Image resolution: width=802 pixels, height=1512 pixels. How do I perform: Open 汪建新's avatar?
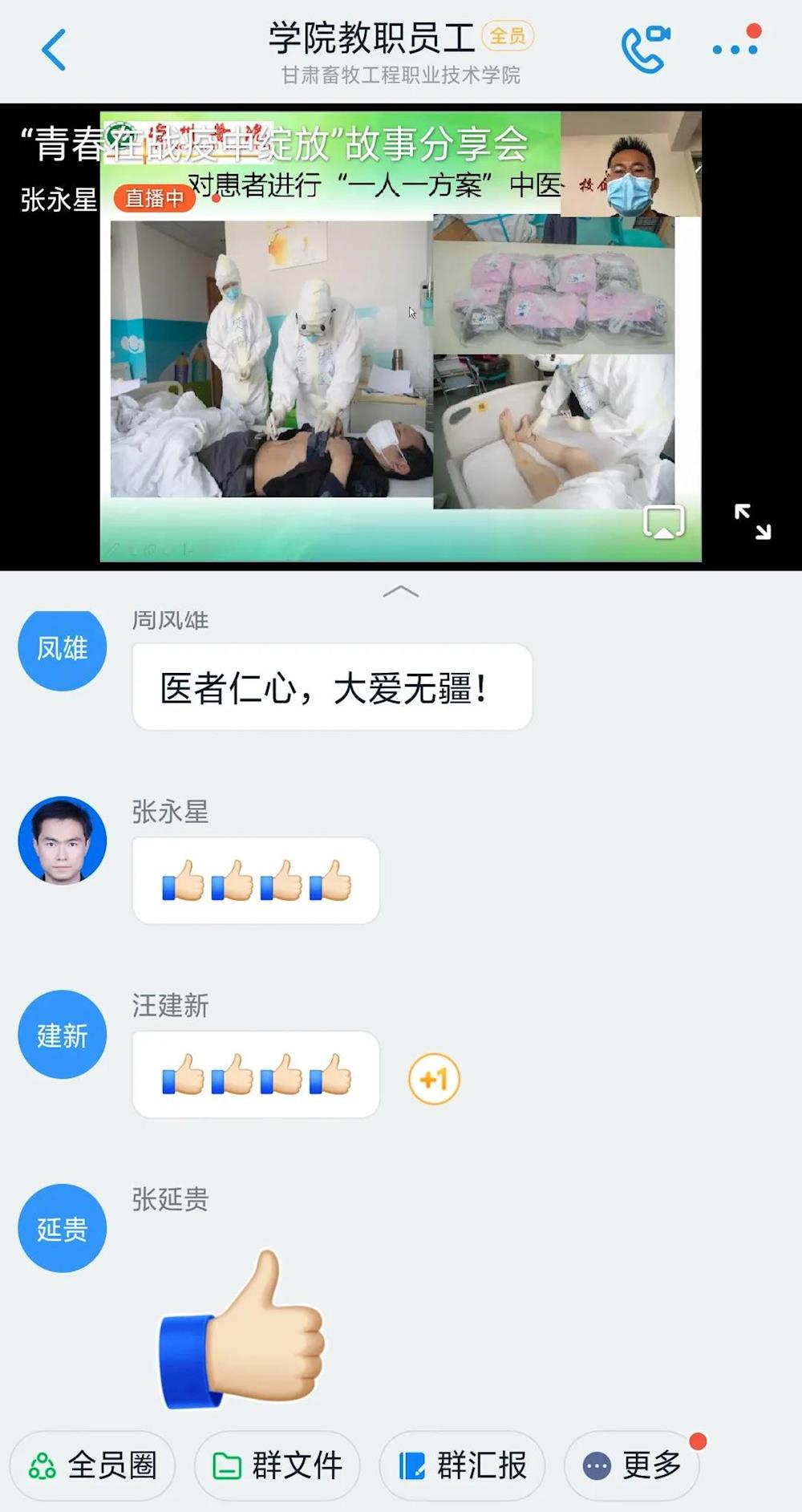[63, 1035]
